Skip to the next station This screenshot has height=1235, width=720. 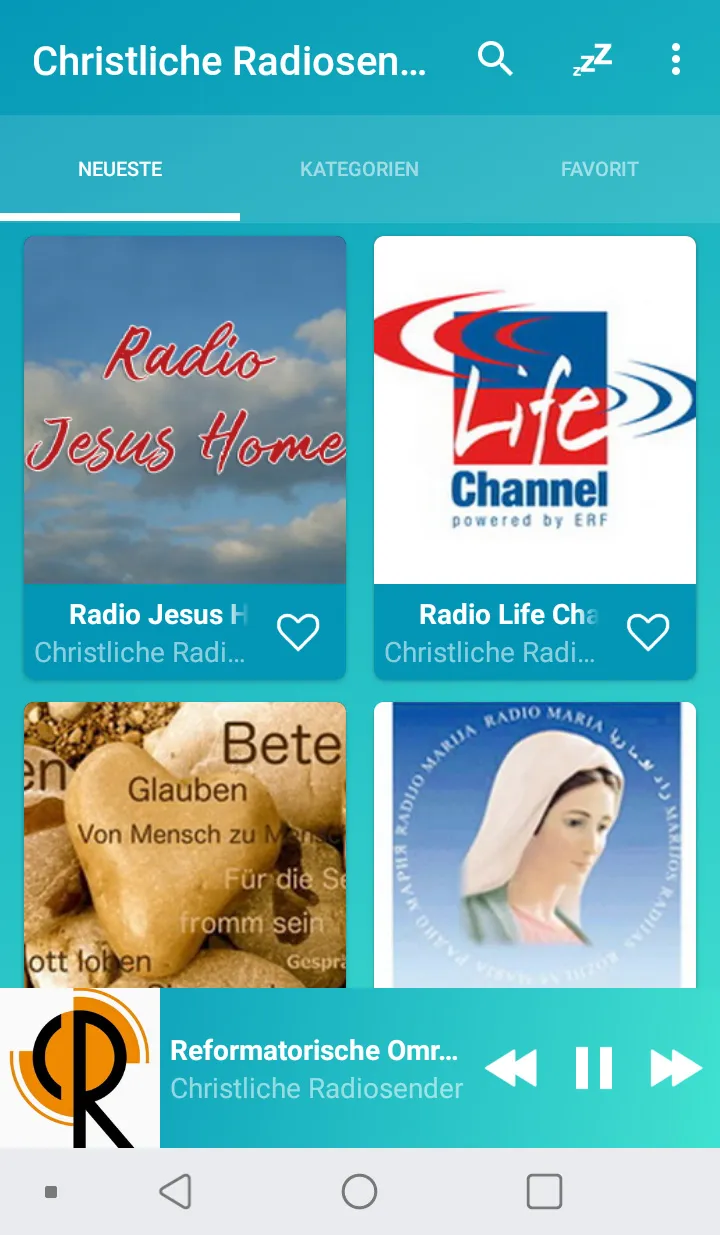[676, 1068]
